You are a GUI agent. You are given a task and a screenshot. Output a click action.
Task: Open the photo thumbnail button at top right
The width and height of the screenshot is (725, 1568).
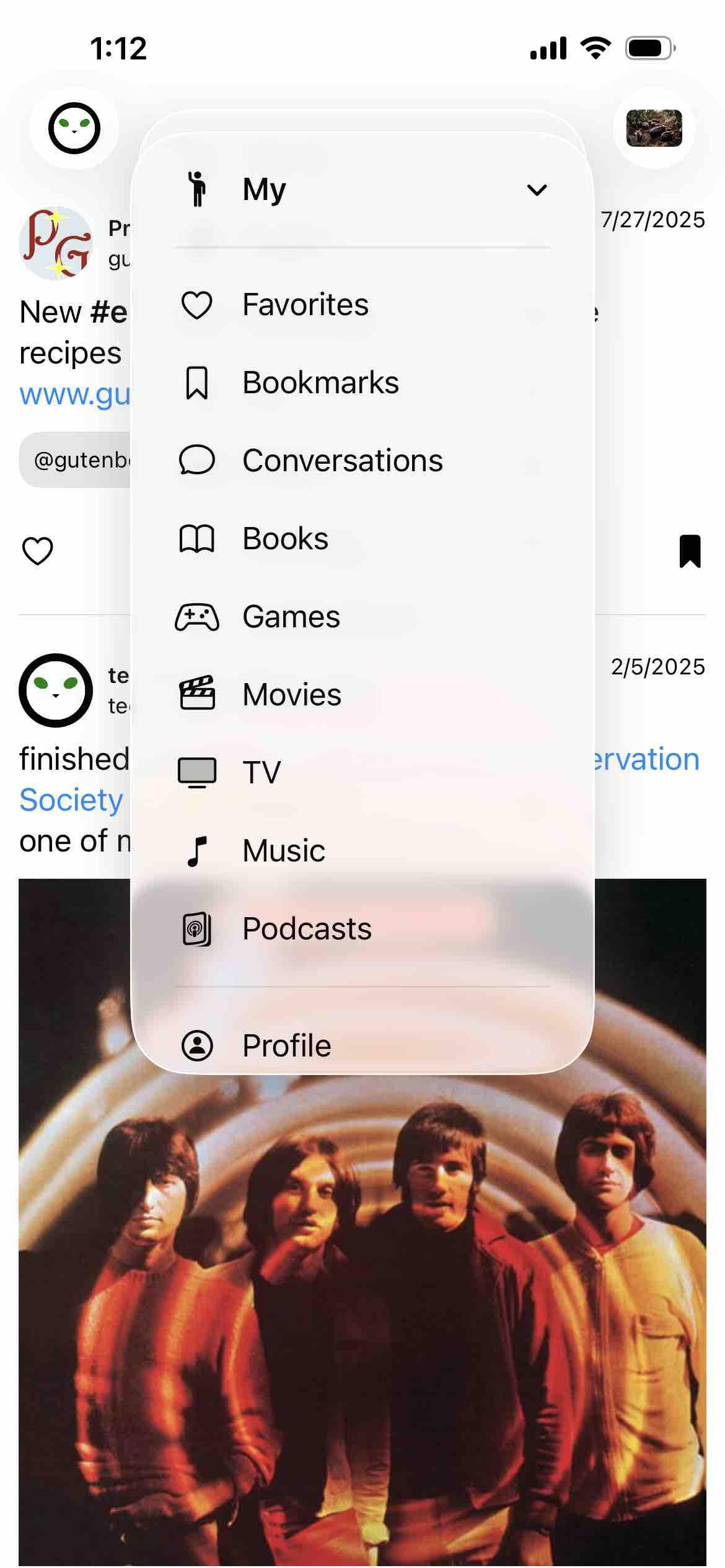(x=654, y=128)
